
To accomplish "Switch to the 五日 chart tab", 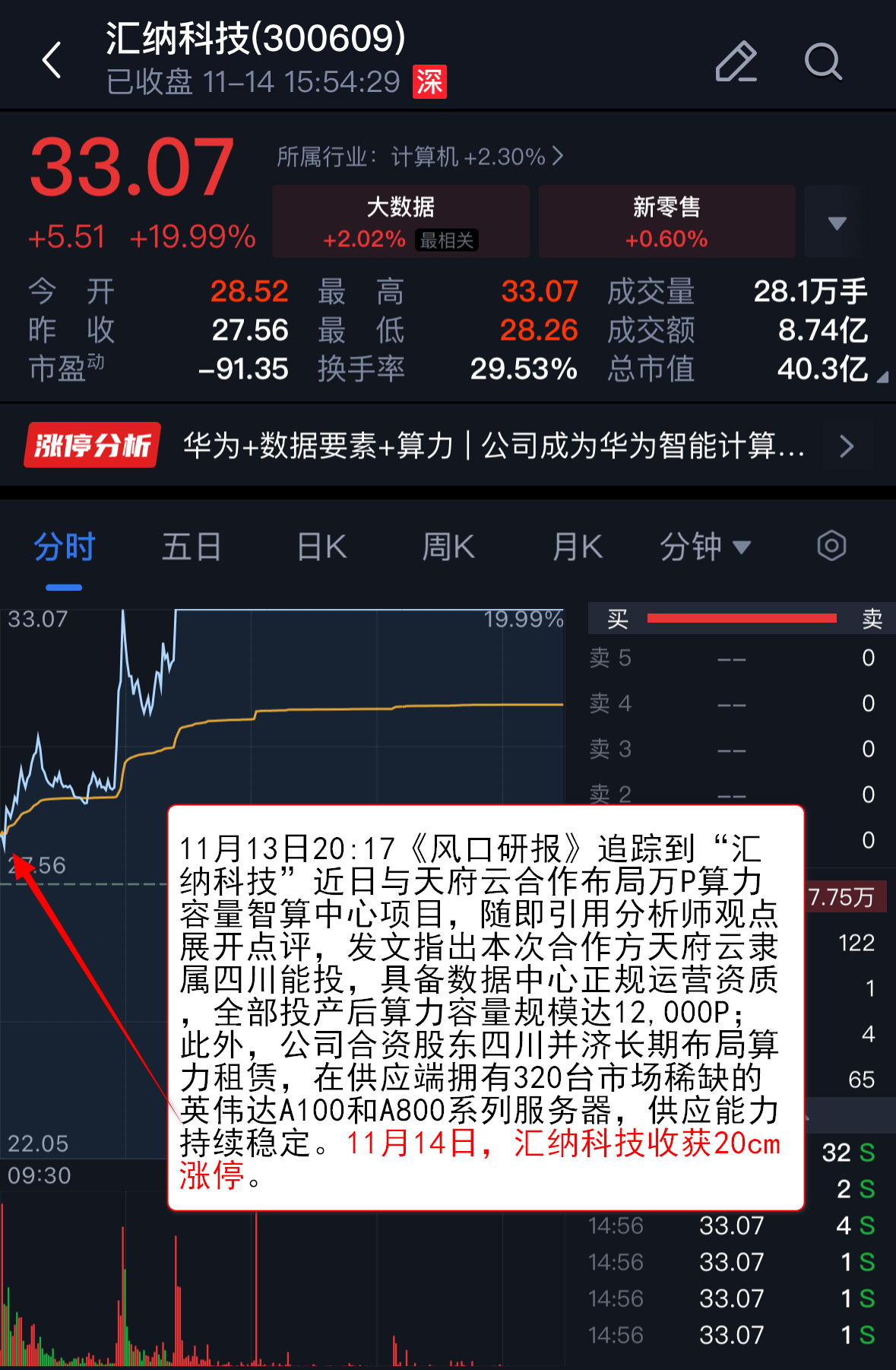I will pos(192,547).
